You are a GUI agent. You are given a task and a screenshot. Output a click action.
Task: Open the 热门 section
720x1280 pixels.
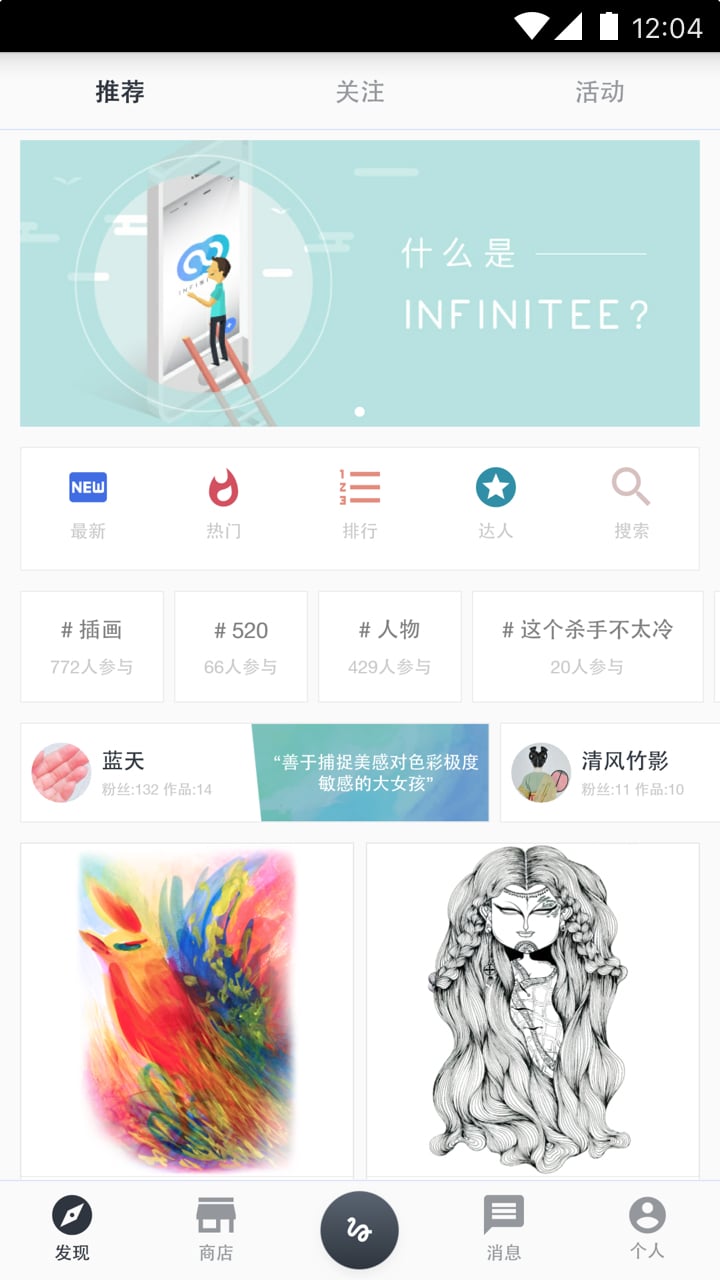[x=224, y=505]
